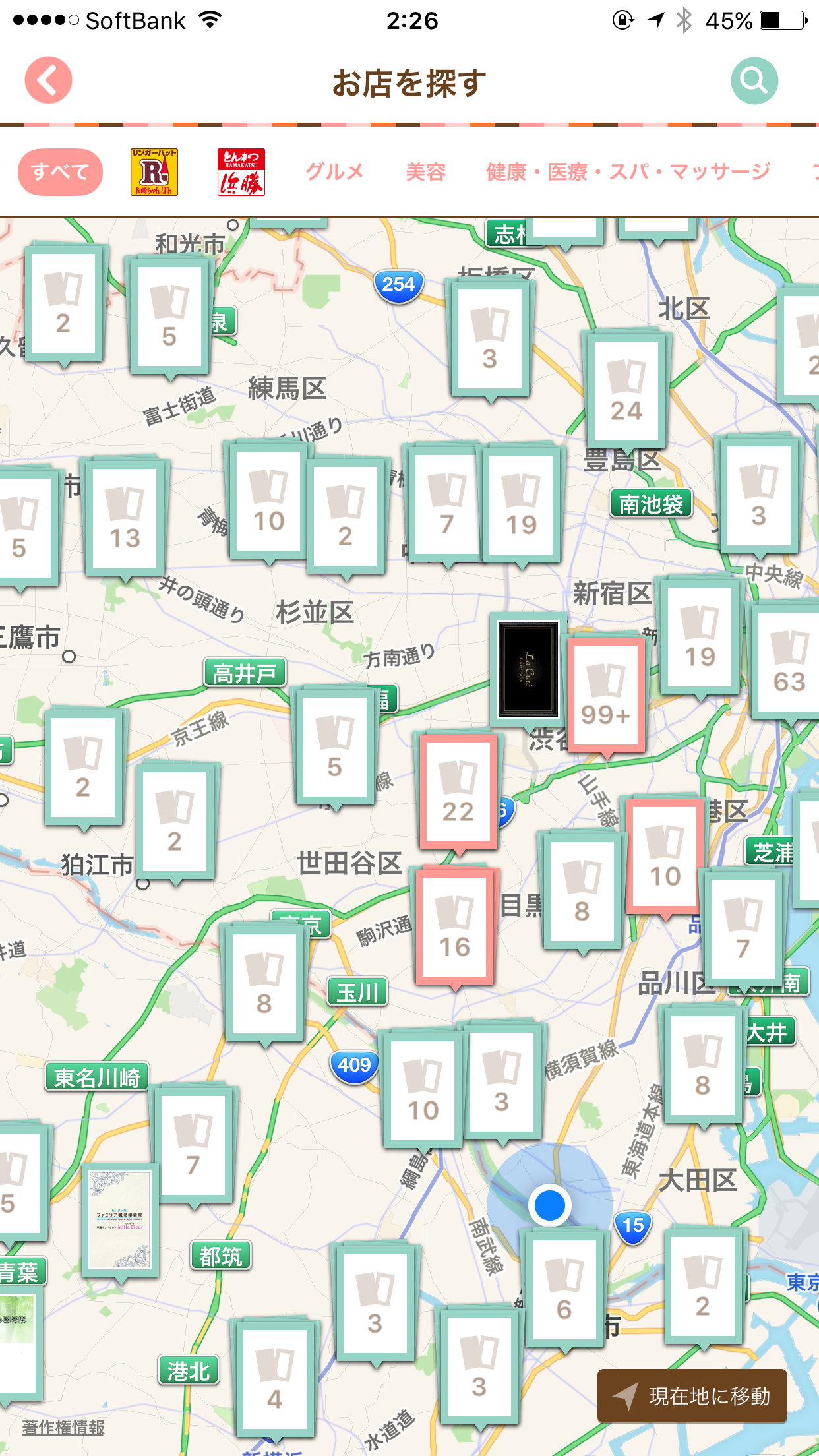Tap the pink 22 cluster marker

[x=458, y=790]
